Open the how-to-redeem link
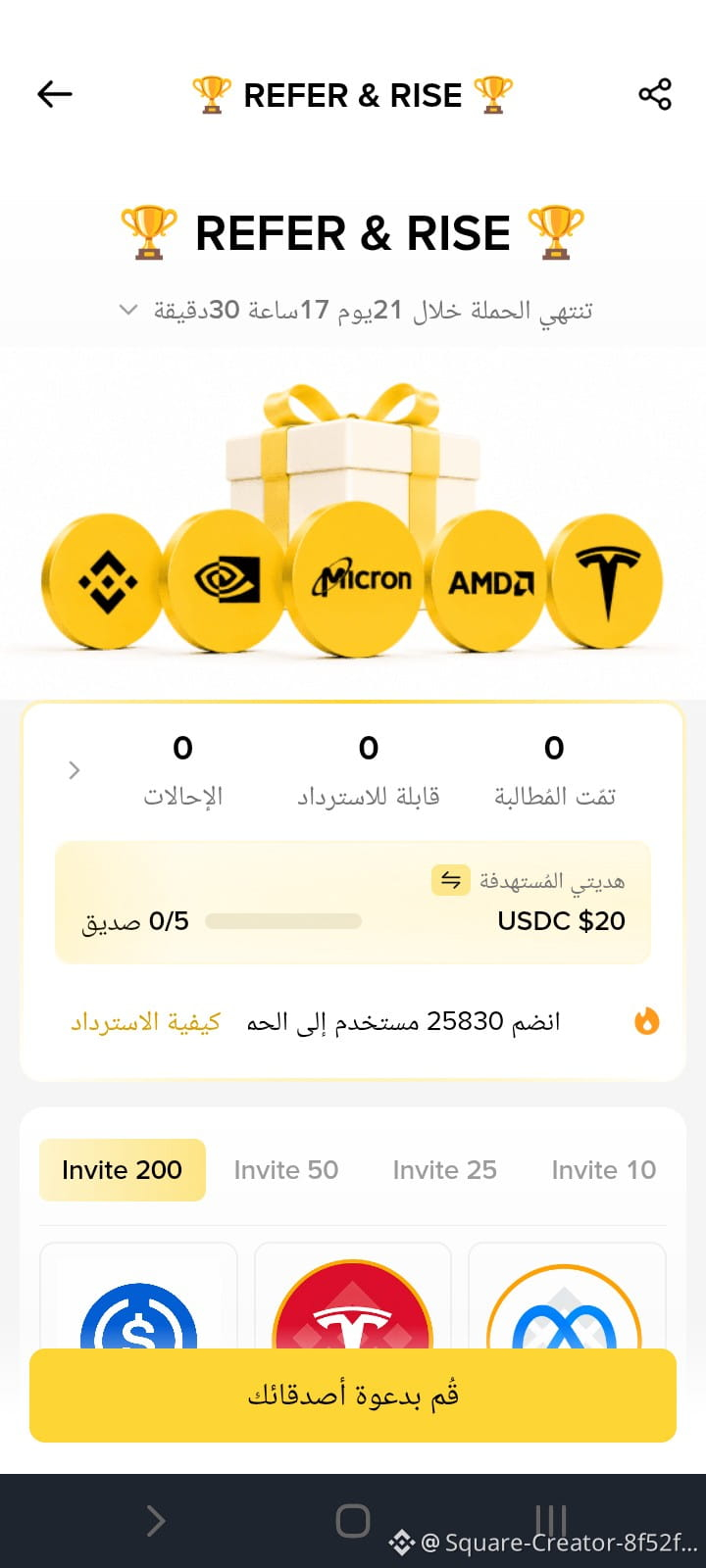Screen dimensions: 706x1568 coord(145,1022)
